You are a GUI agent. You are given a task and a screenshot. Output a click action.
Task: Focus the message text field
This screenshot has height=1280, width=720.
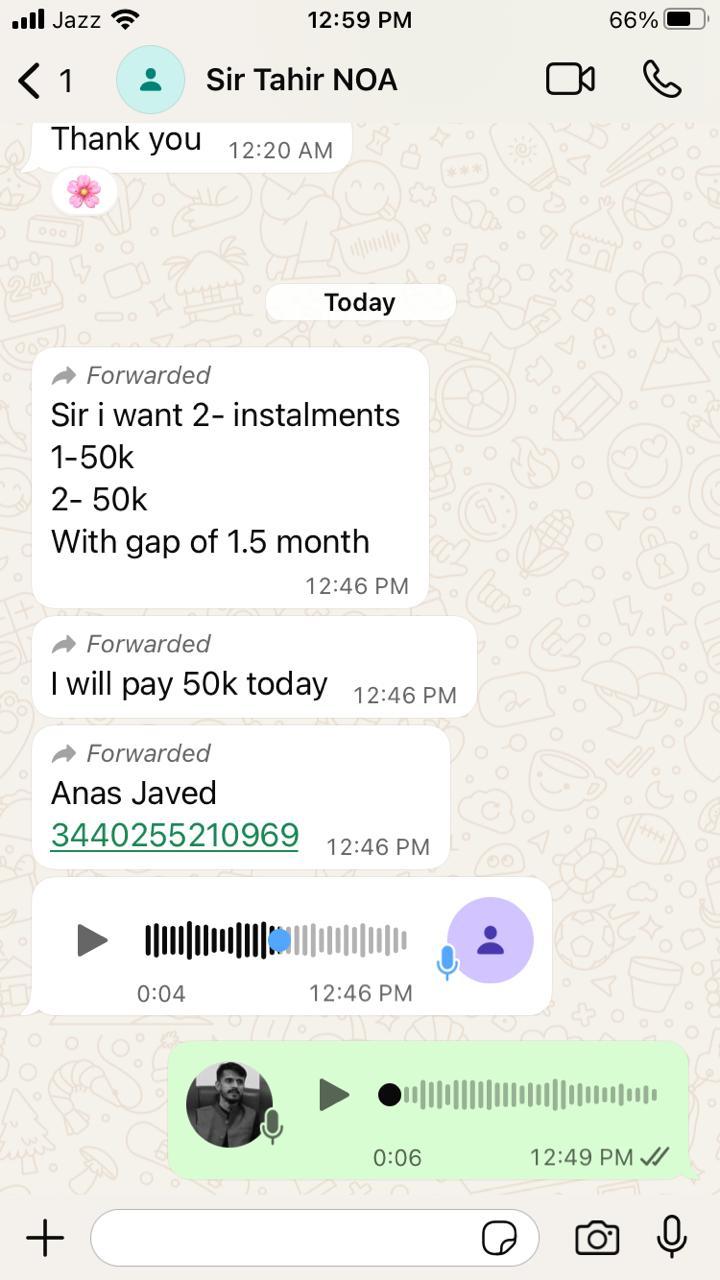(x=280, y=1238)
